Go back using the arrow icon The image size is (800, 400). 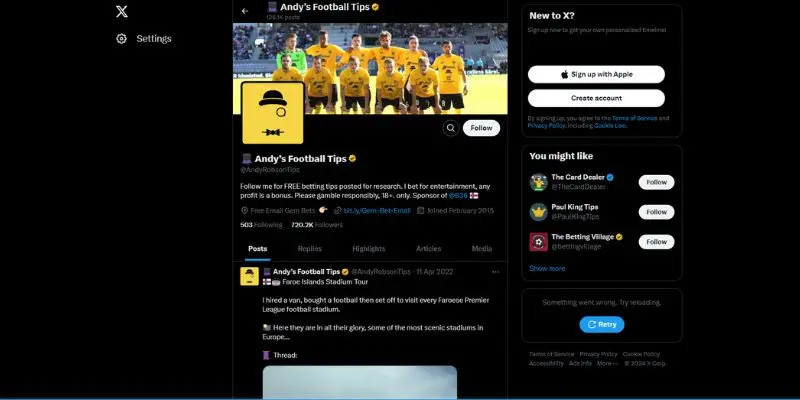pyautogui.click(x=245, y=11)
